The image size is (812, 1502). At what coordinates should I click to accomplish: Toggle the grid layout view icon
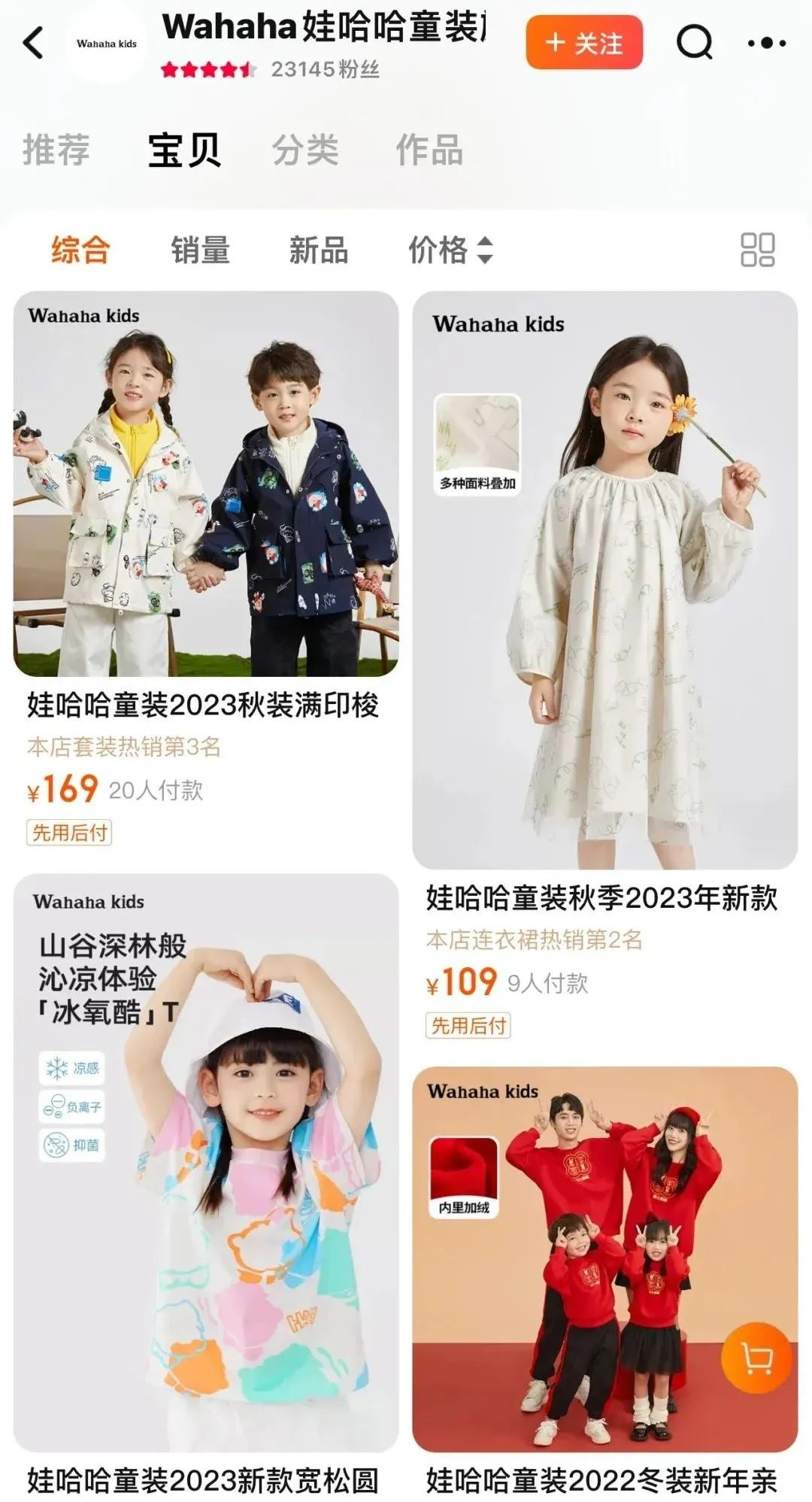point(757,250)
